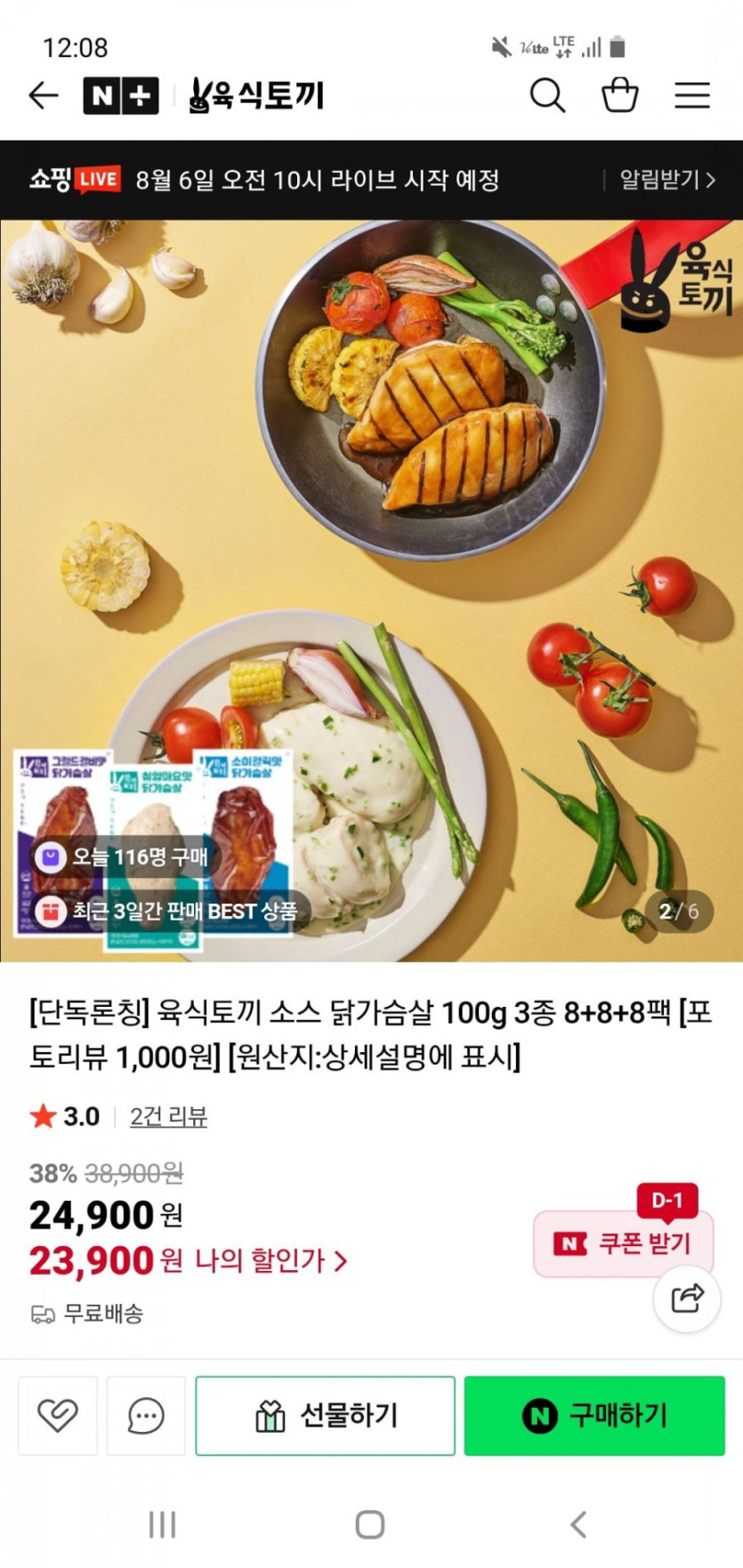
Task: Tap 선물하기 to send as gift
Action: click(x=326, y=1415)
